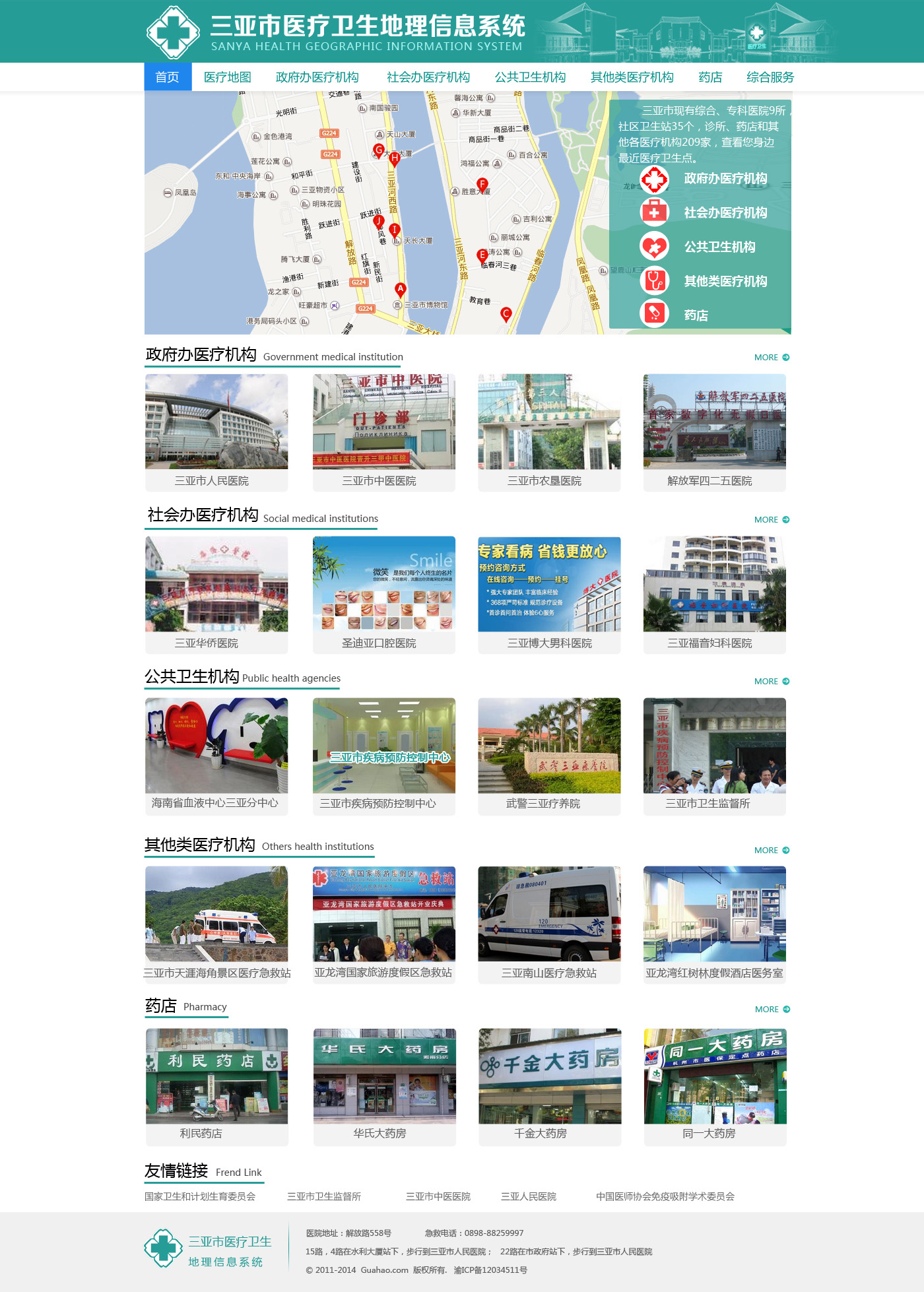Open 解放军四二五医院 card

[x=714, y=432]
